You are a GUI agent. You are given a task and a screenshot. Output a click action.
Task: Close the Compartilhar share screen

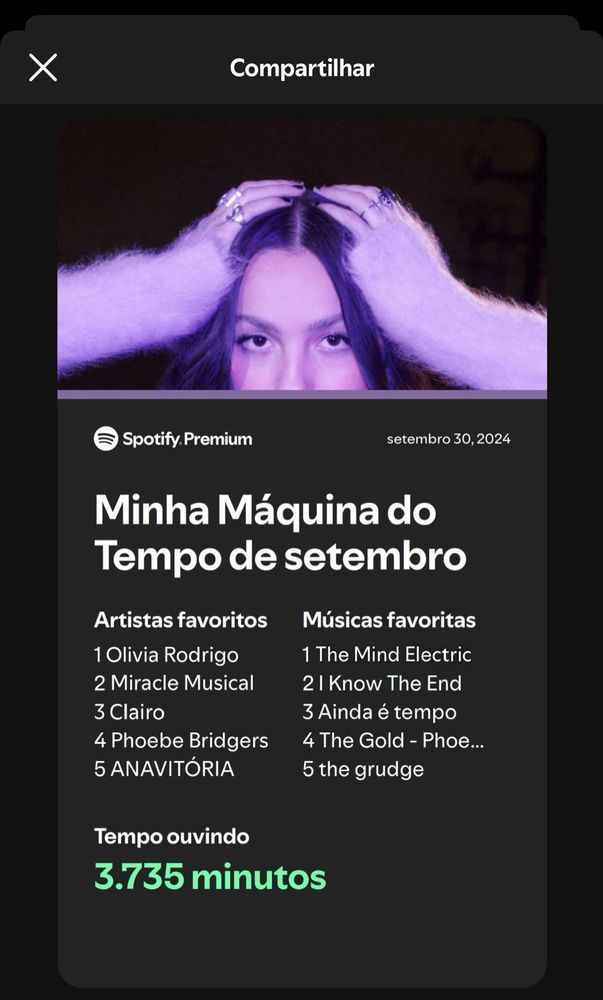click(43, 68)
